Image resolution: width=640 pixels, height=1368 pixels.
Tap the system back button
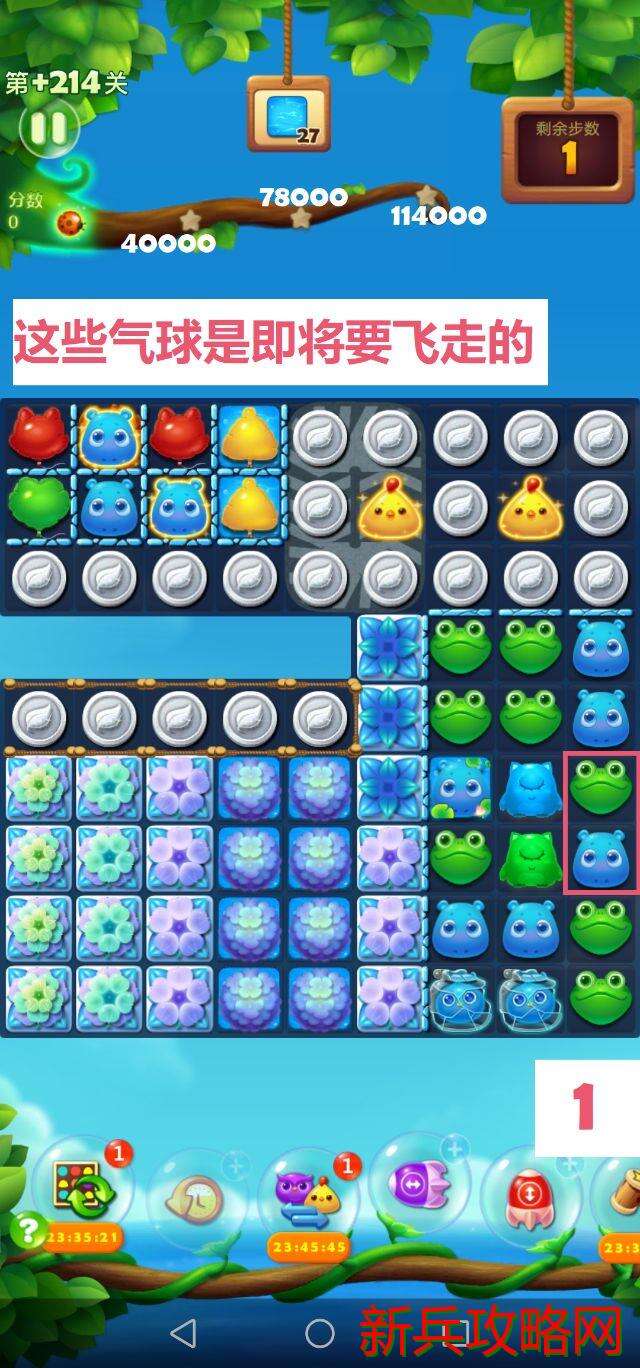click(x=183, y=1332)
